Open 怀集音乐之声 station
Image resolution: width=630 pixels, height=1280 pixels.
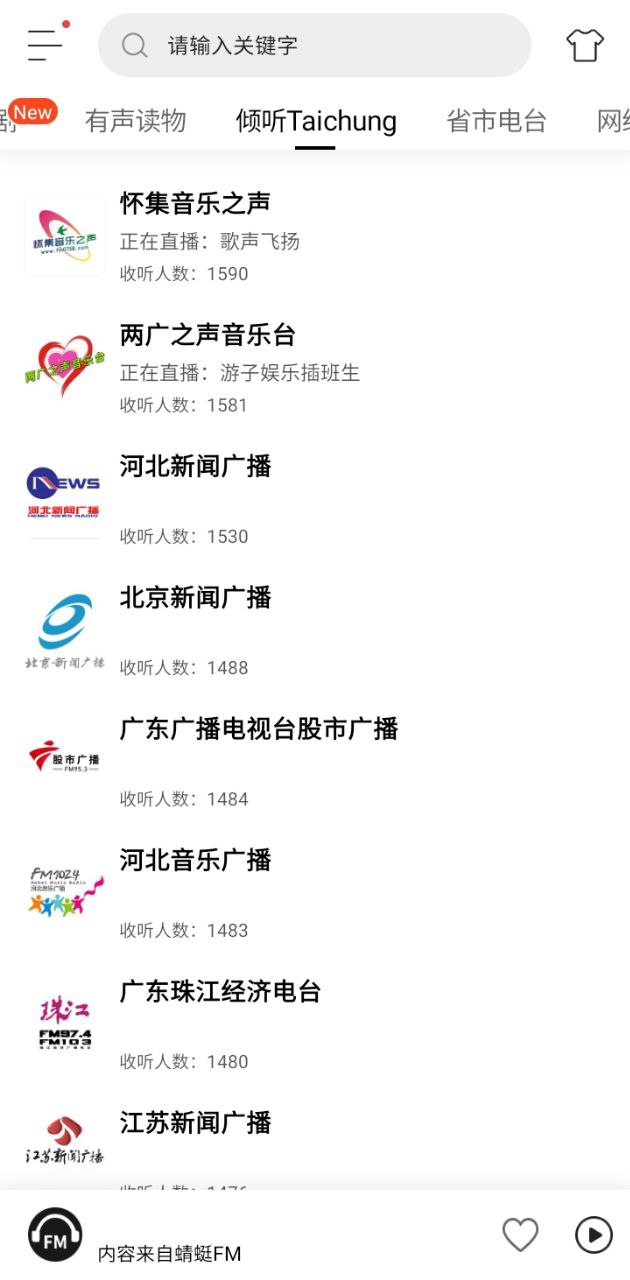[315, 236]
